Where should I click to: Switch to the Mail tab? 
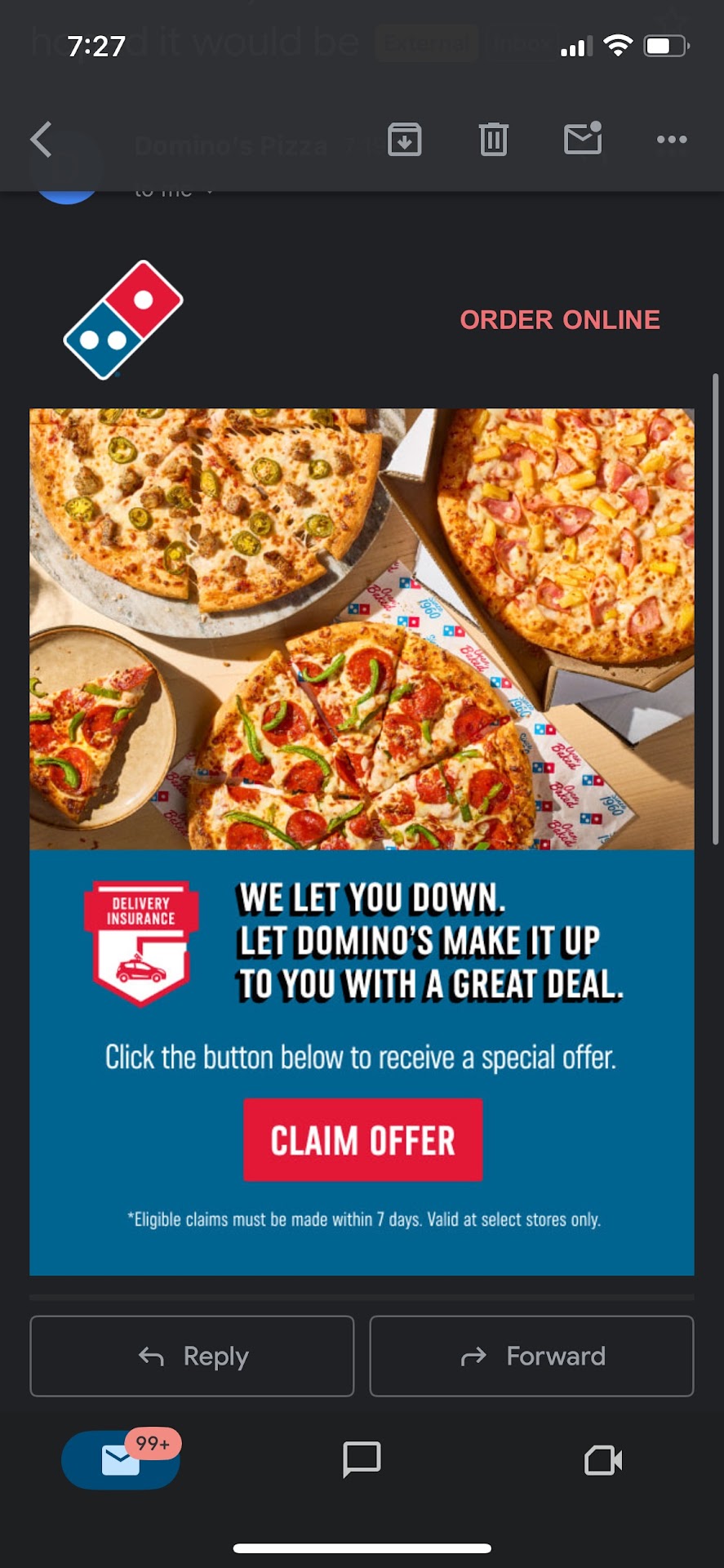tap(121, 1460)
